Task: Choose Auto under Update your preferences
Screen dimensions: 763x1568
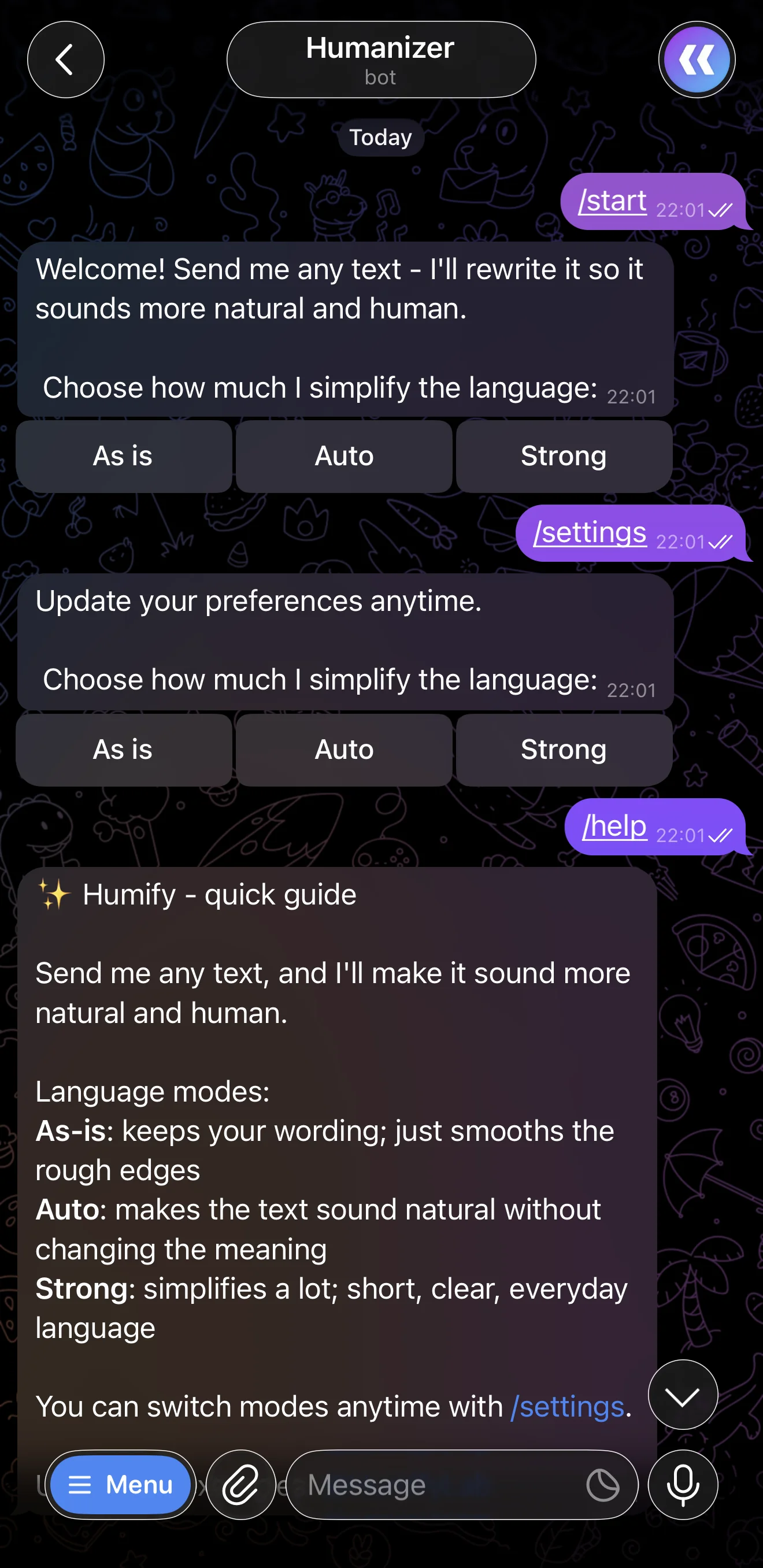Action: pyautogui.click(x=344, y=750)
